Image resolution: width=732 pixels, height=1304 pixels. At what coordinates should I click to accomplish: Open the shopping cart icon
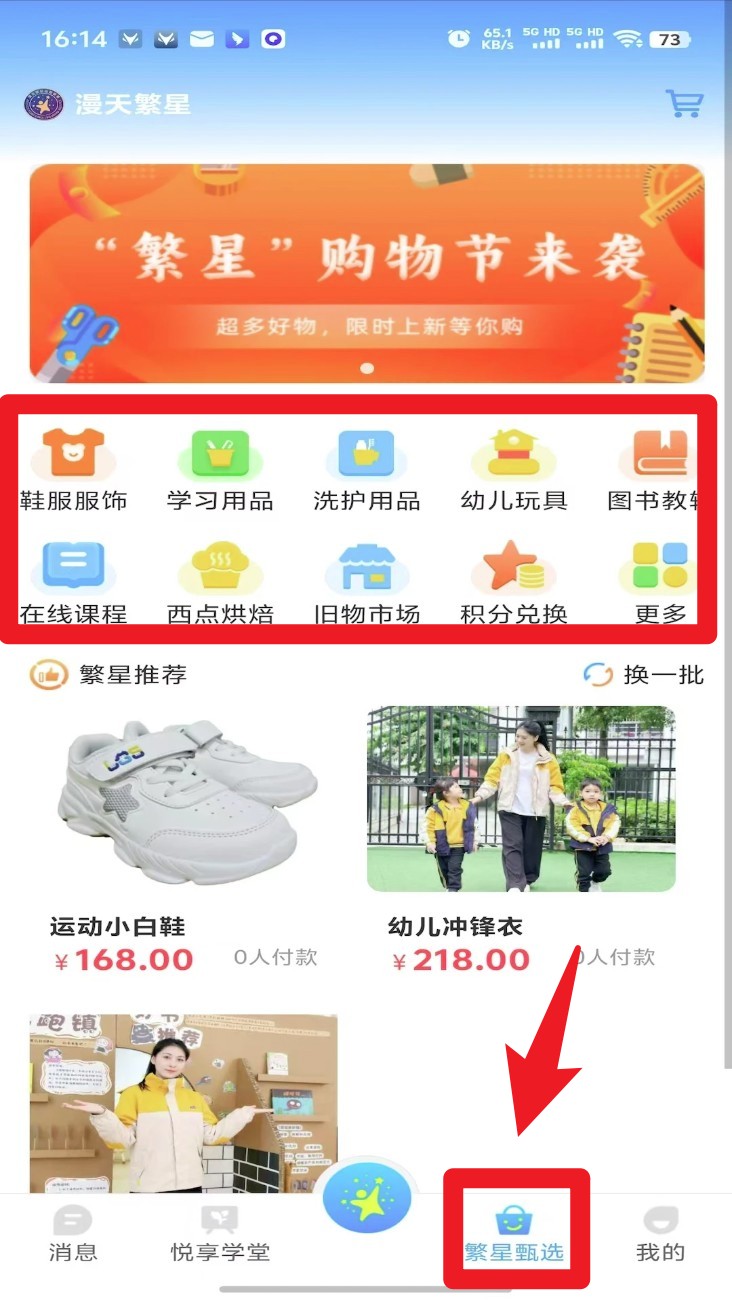[x=685, y=103]
